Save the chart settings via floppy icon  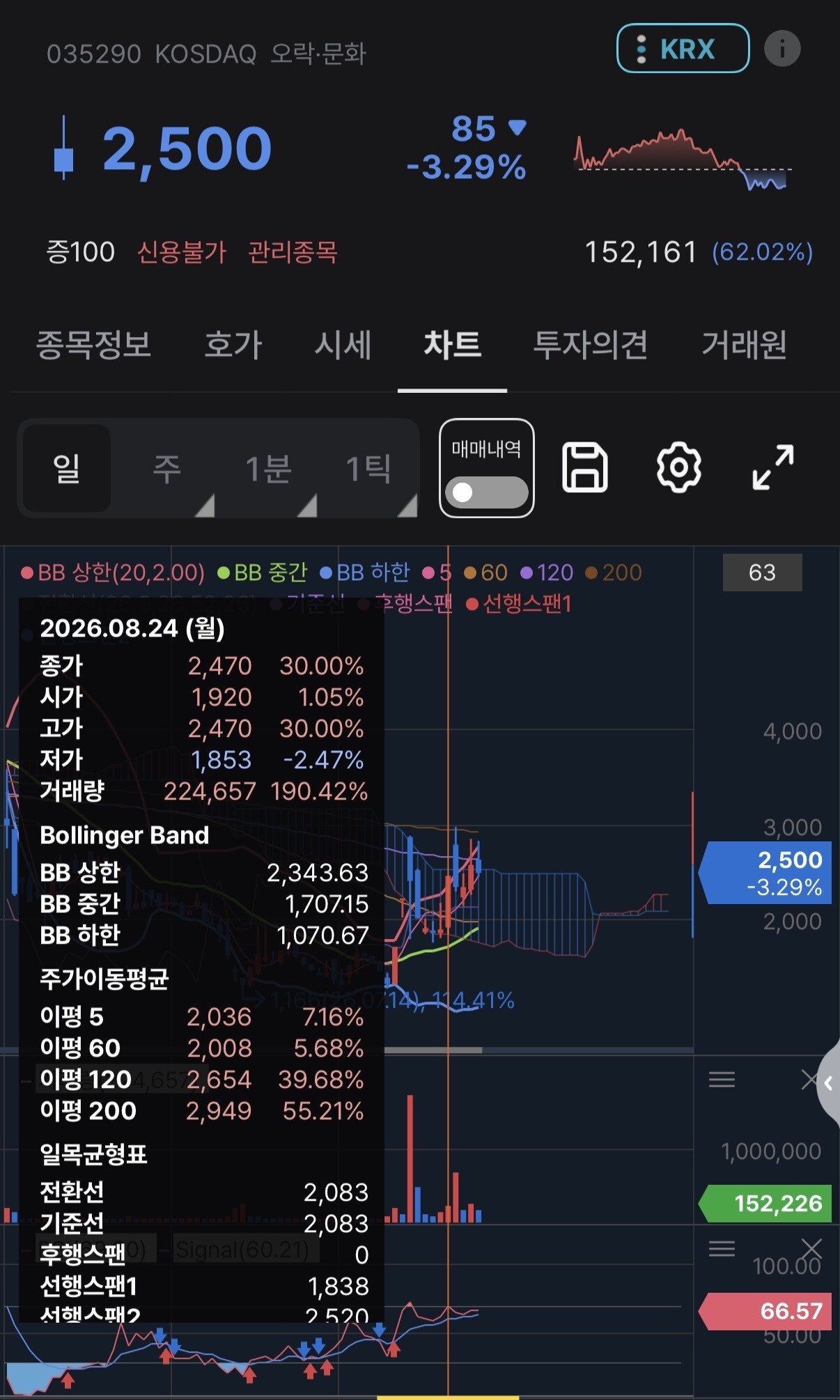coord(585,467)
